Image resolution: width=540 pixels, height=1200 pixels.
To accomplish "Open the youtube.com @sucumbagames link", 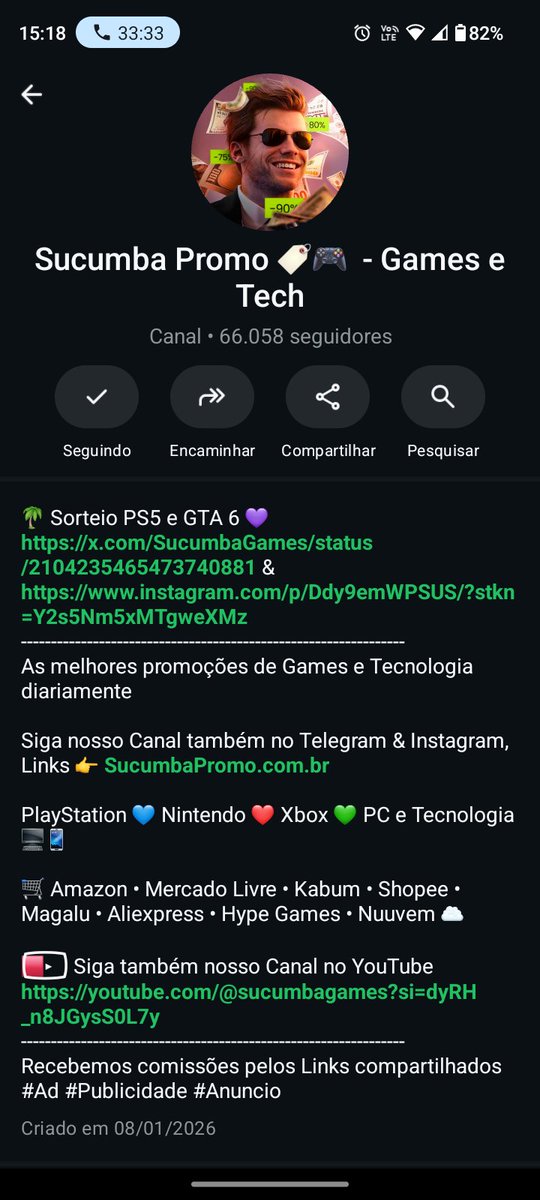I will tap(249, 1003).
